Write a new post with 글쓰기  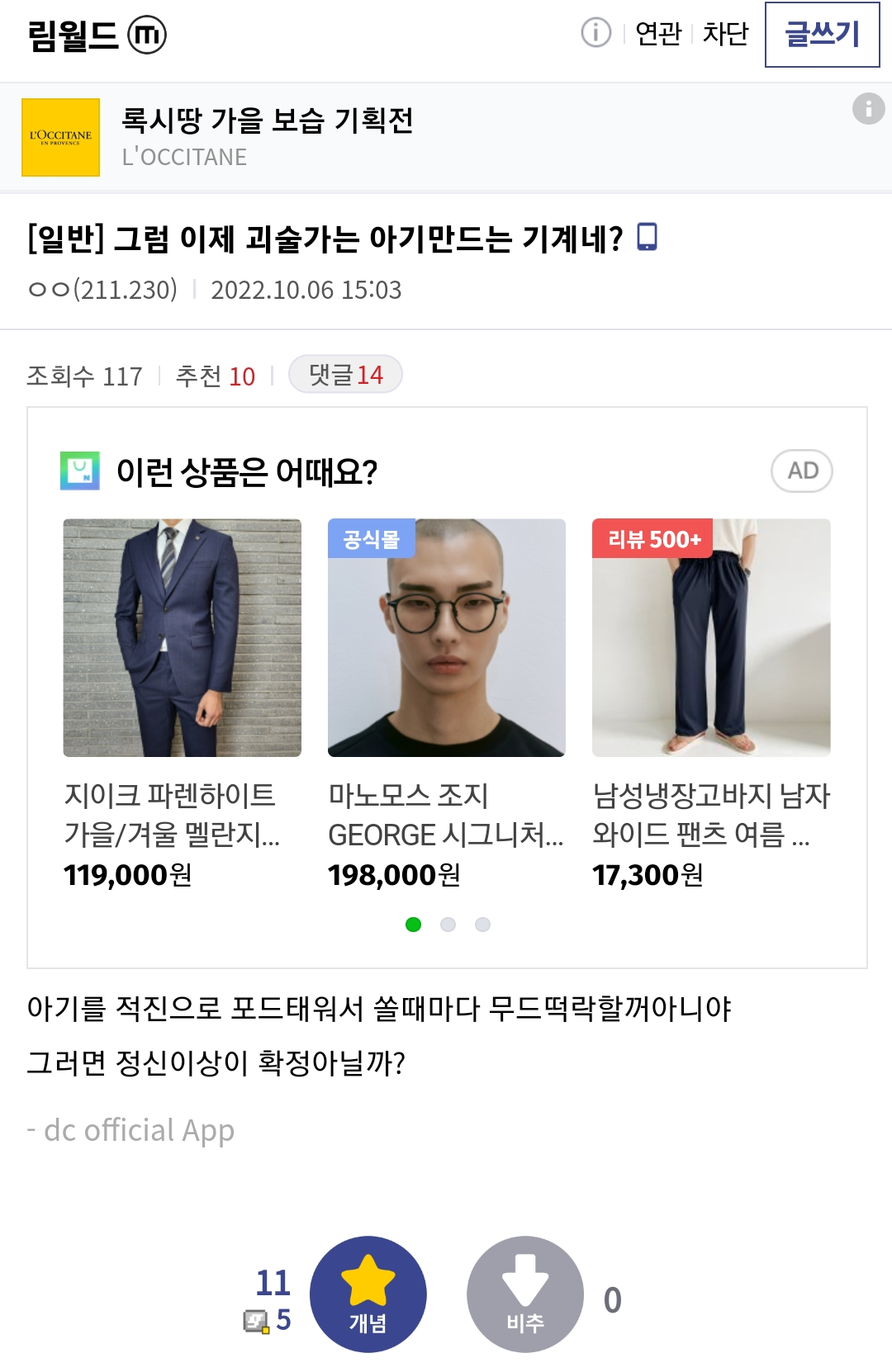[822, 35]
